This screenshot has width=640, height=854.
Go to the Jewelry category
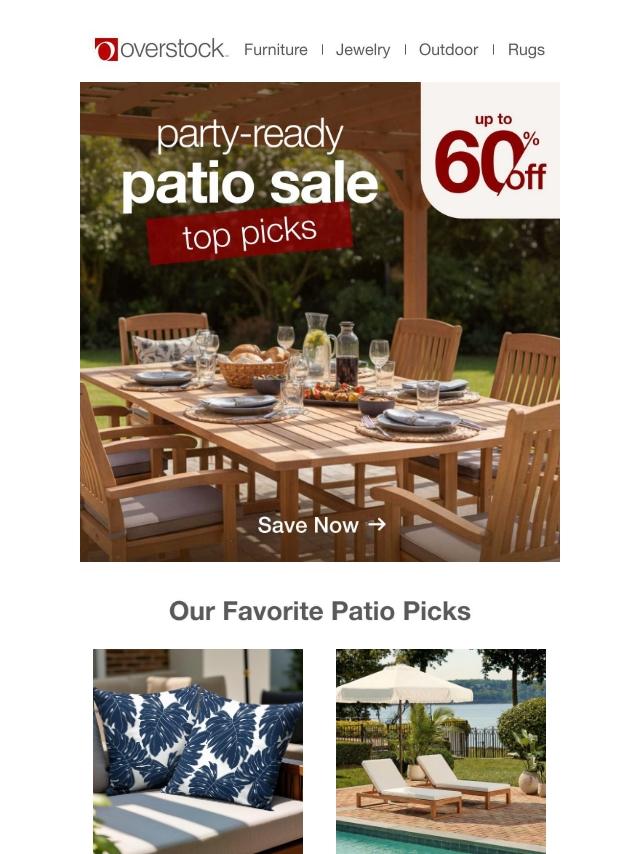point(363,50)
